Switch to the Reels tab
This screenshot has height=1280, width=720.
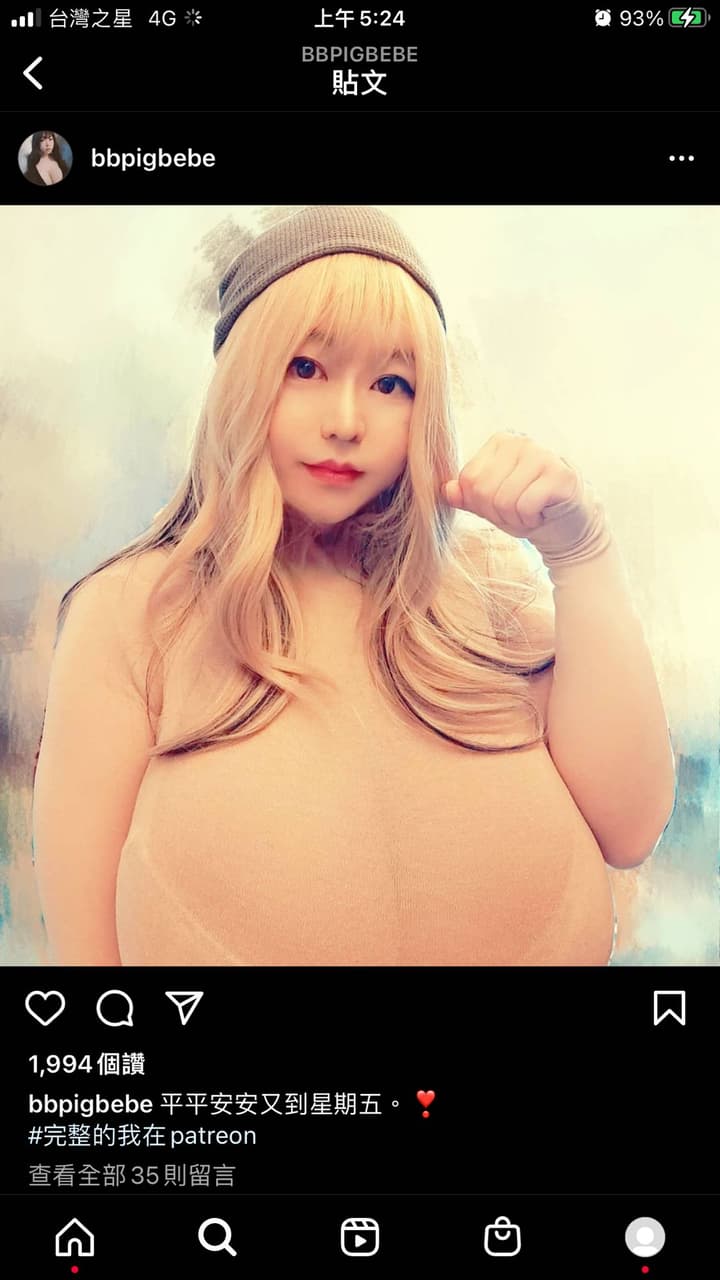click(360, 1238)
